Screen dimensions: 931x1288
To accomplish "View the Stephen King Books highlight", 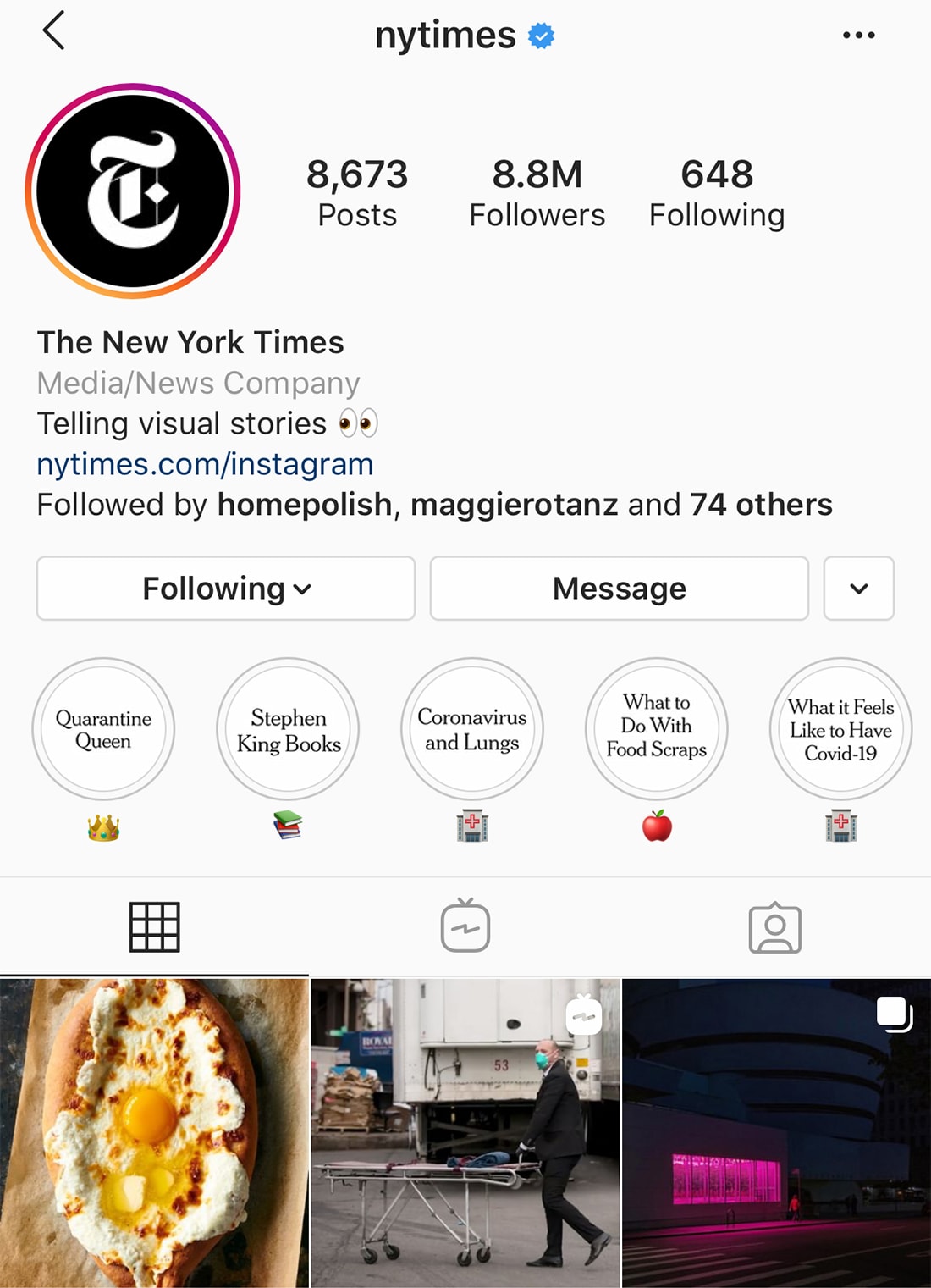I will click(x=288, y=728).
